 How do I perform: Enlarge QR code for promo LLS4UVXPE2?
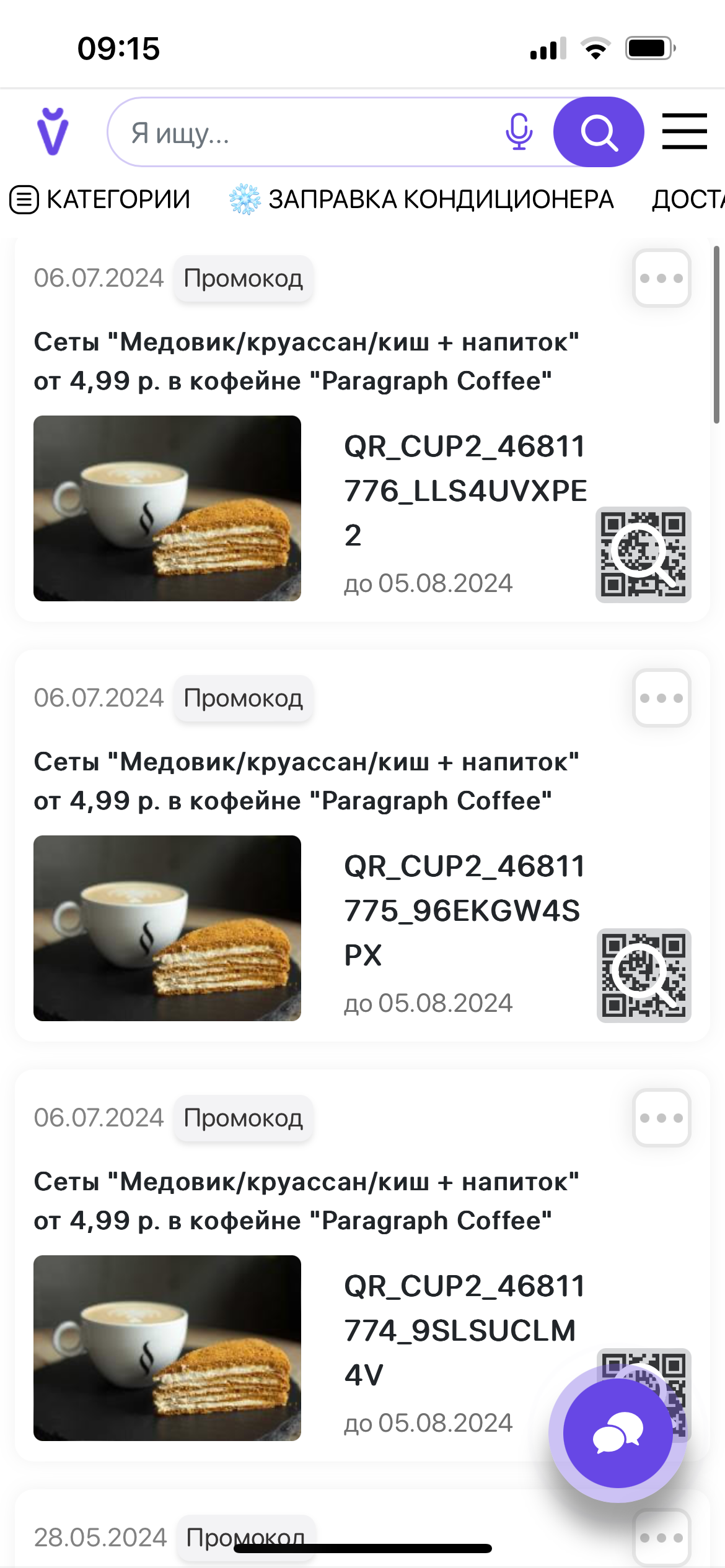[643, 554]
